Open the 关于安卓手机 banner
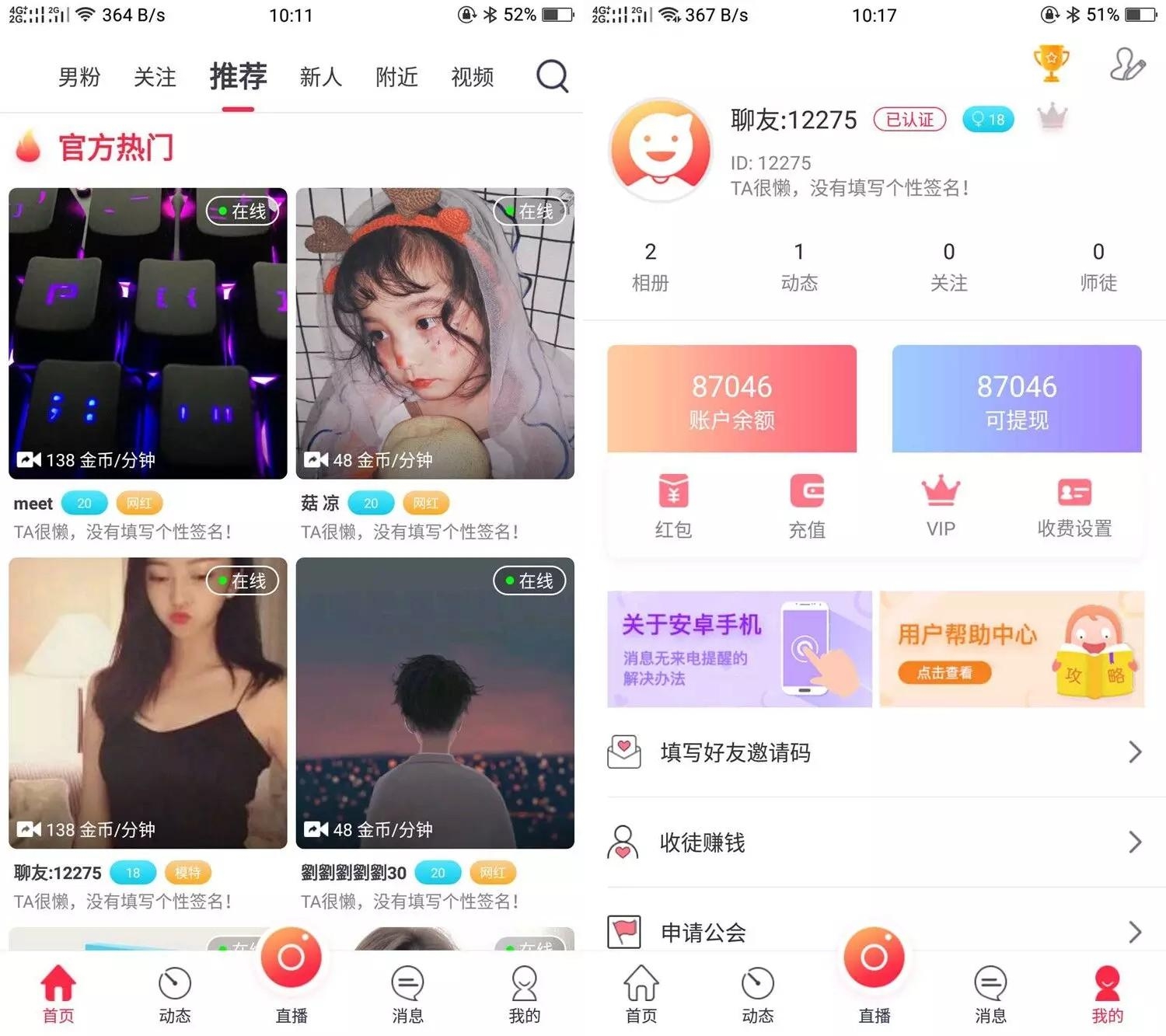The height and width of the screenshot is (1036, 1166). point(739,649)
